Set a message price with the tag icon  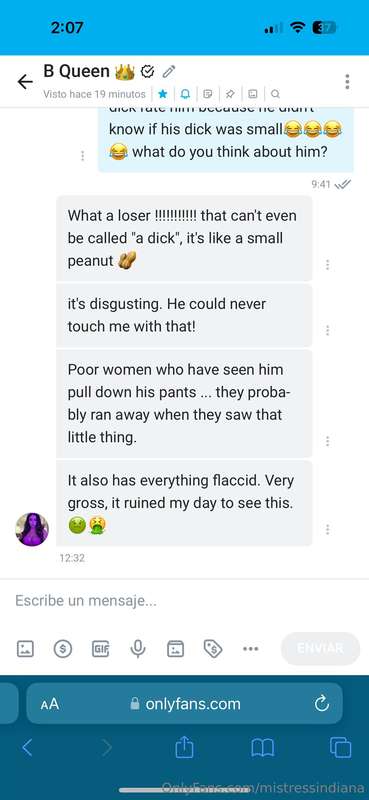pyautogui.click(x=213, y=648)
